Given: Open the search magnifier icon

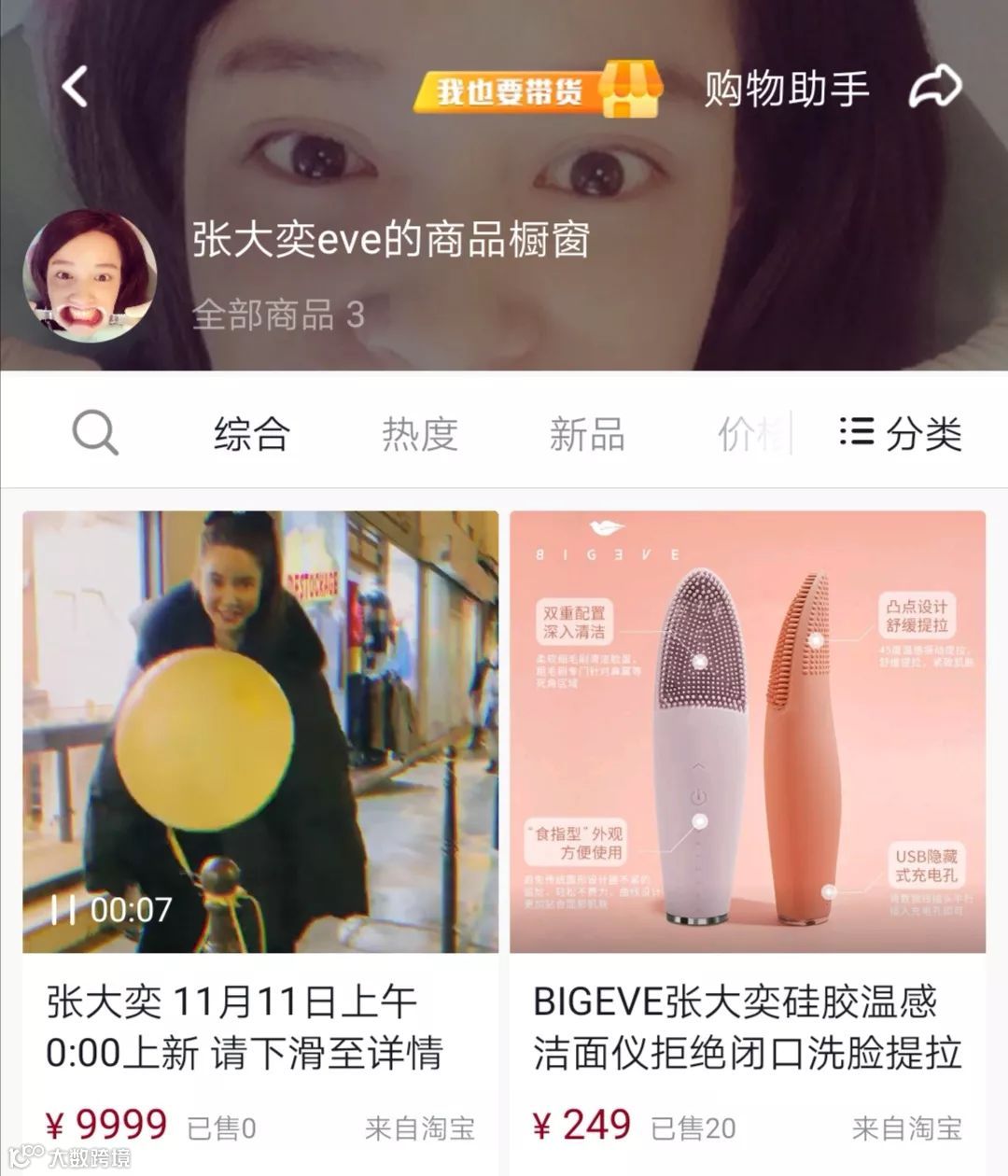Looking at the screenshot, I should click(x=93, y=432).
